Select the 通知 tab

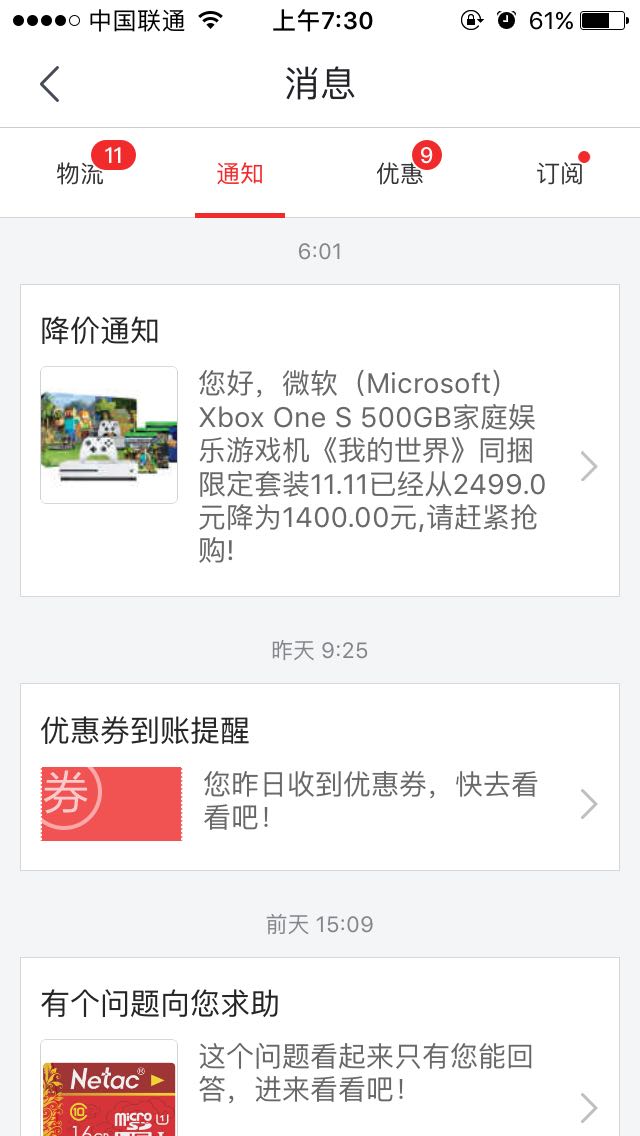(240, 173)
